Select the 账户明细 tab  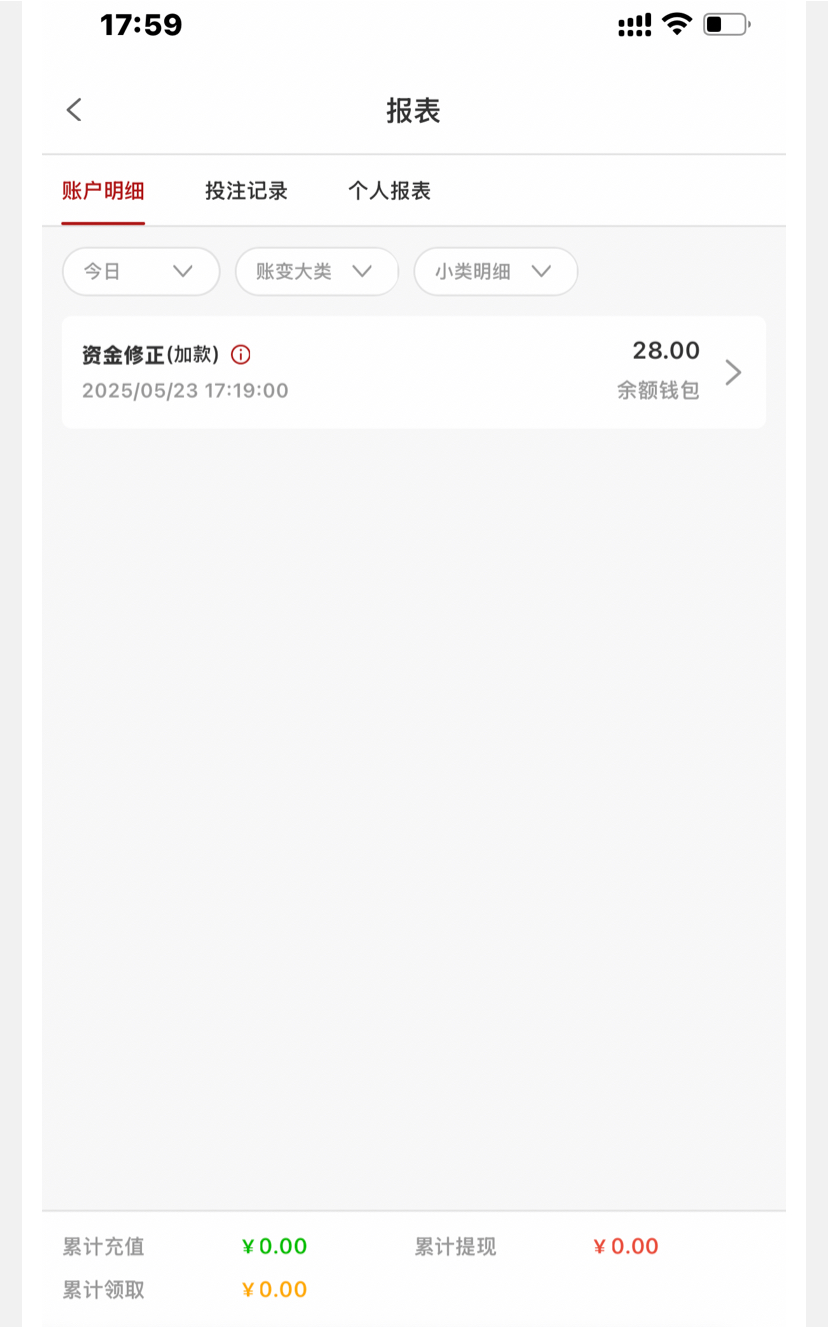[103, 191]
